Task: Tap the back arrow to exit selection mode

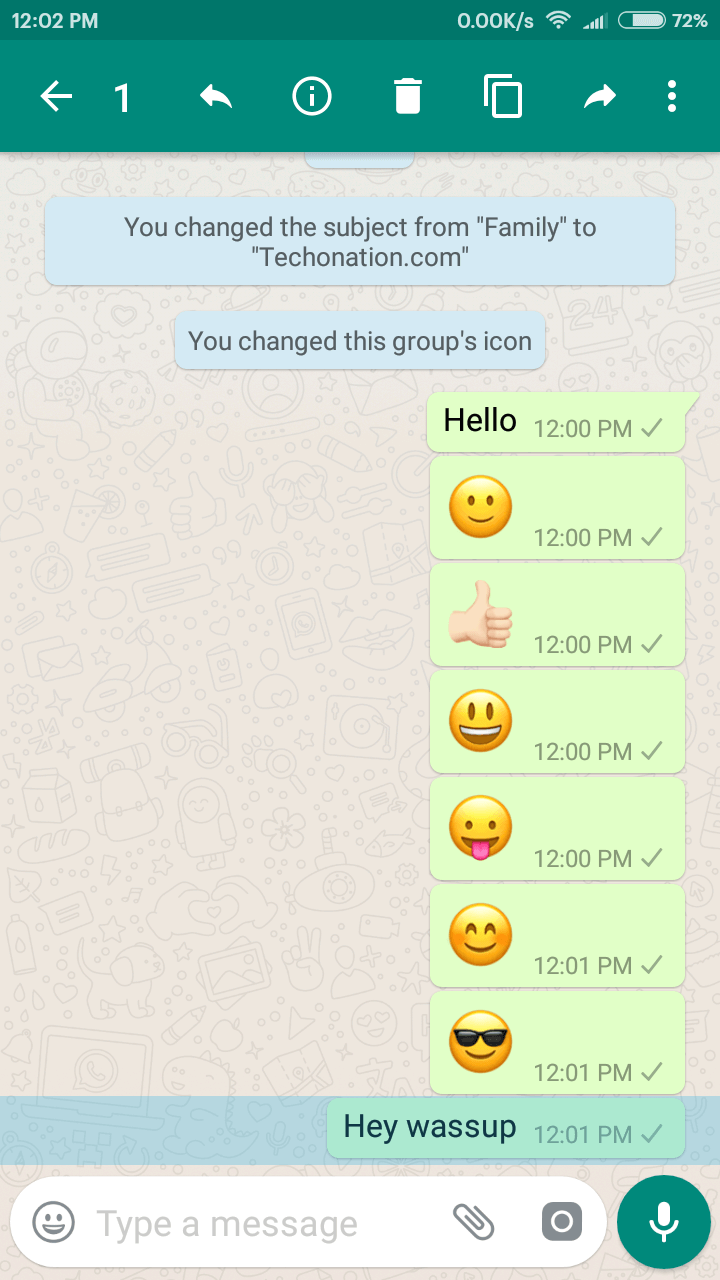Action: tap(57, 96)
